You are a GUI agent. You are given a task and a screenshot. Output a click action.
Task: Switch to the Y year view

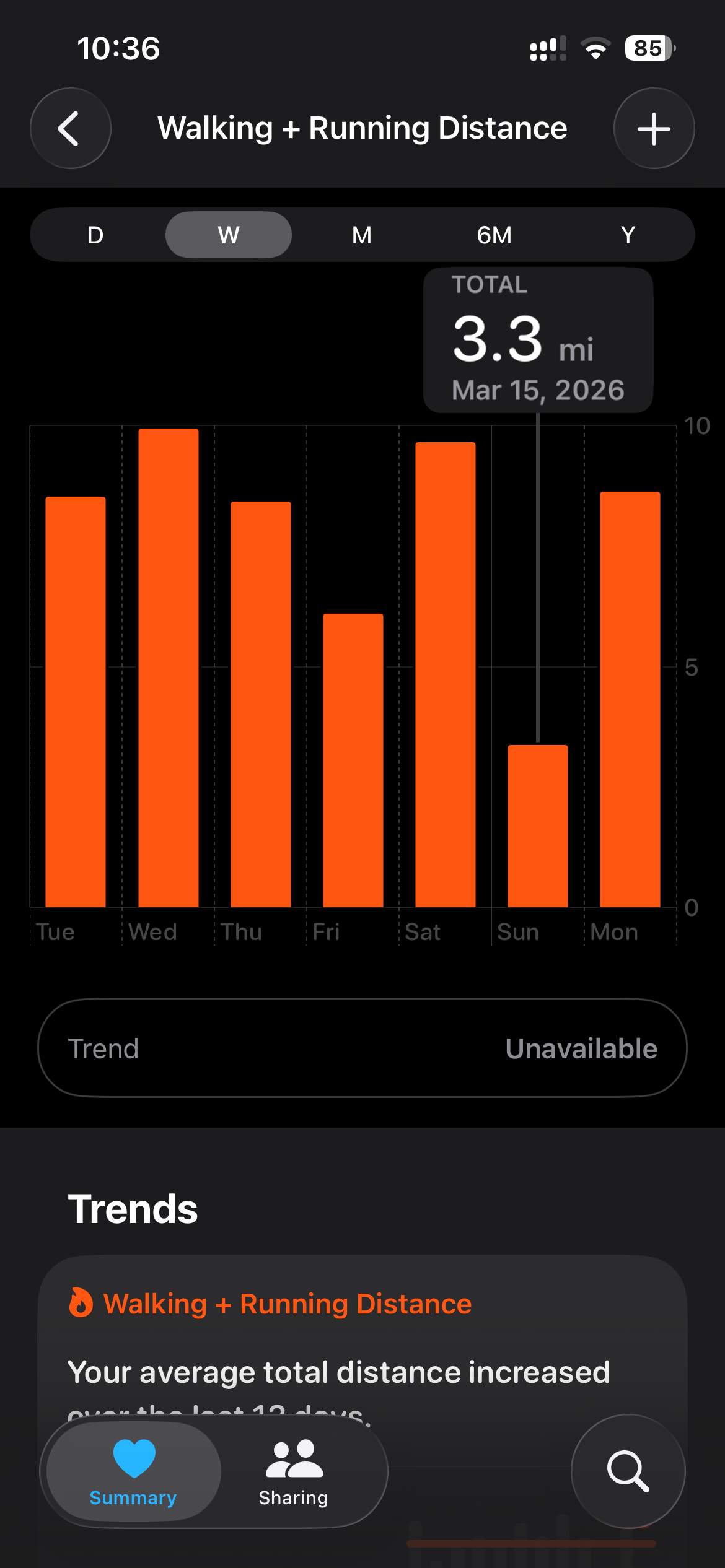tap(628, 235)
